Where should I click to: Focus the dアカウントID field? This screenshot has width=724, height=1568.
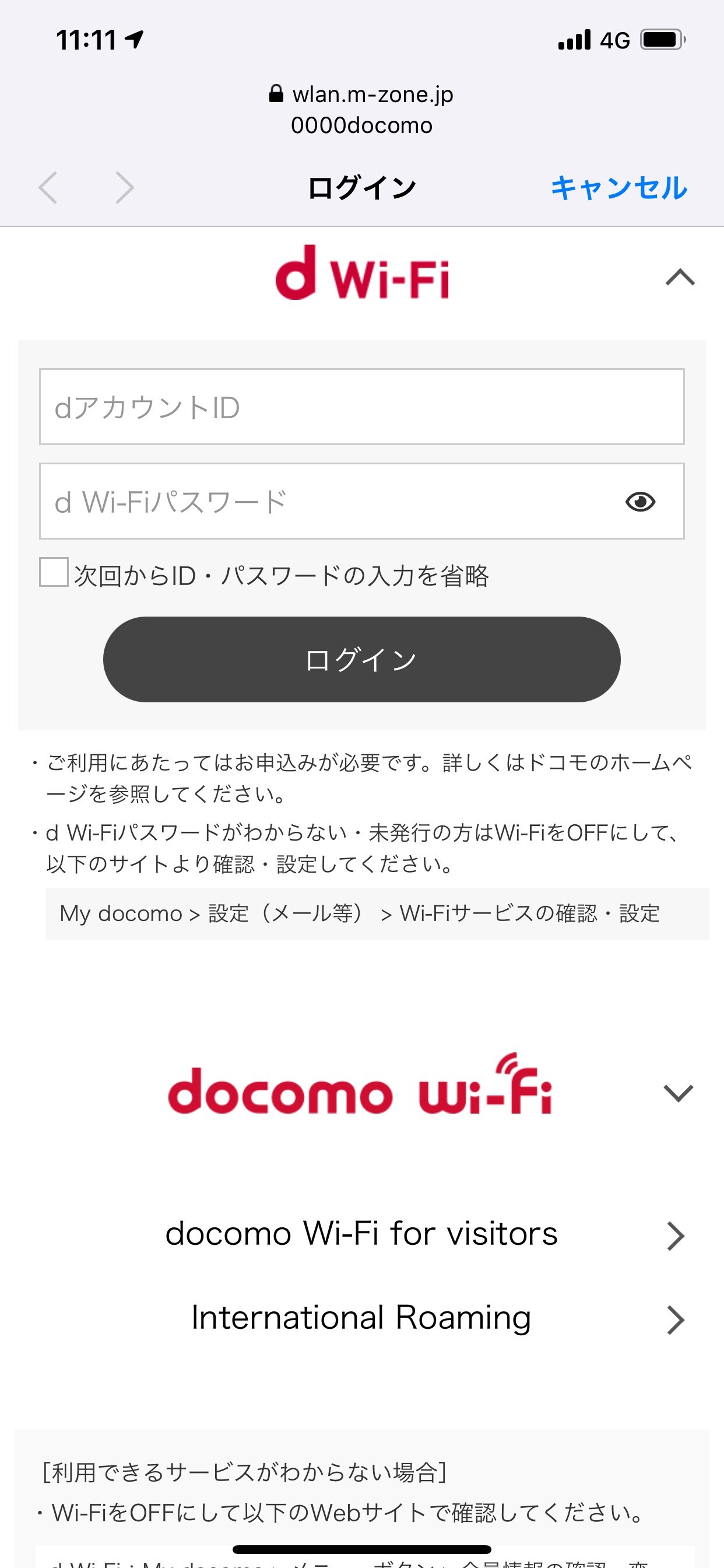(362, 407)
